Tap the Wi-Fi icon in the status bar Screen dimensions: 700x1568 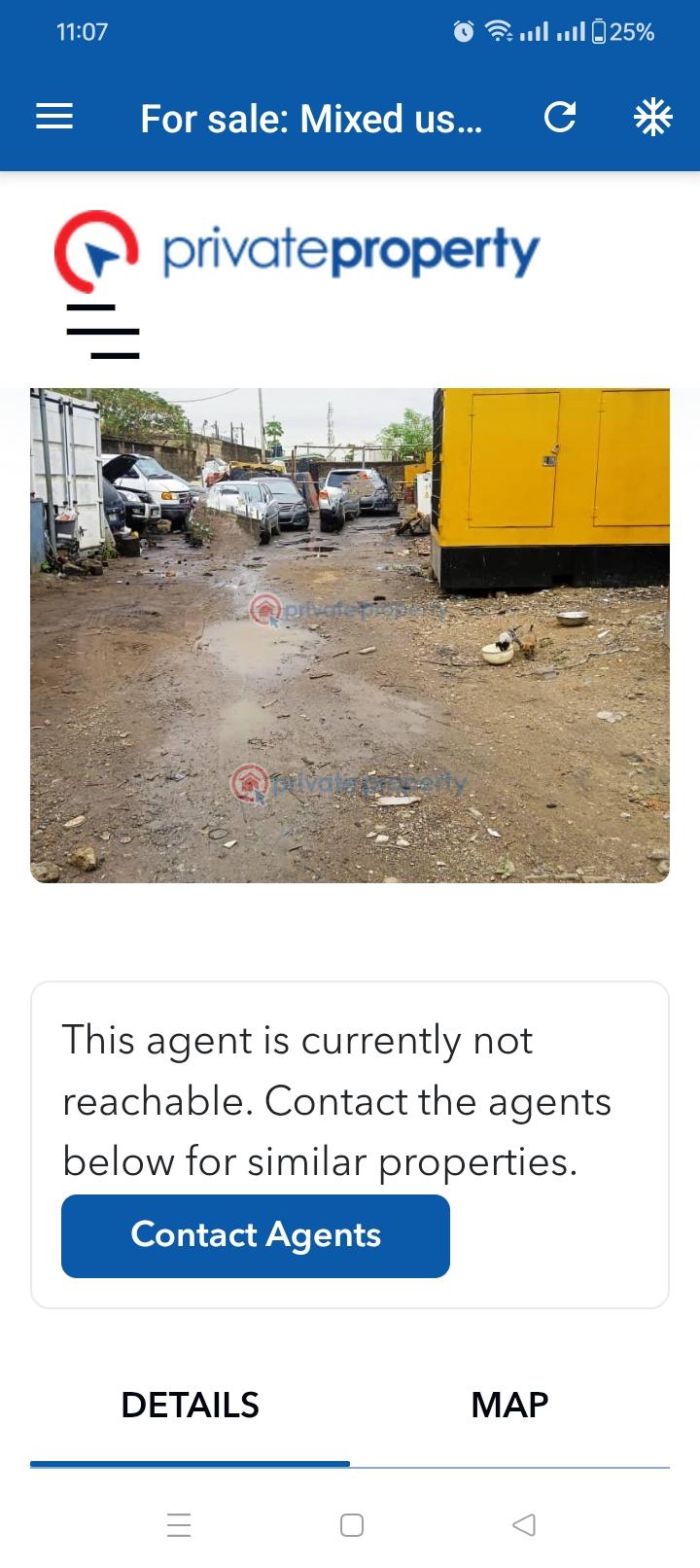(x=500, y=31)
